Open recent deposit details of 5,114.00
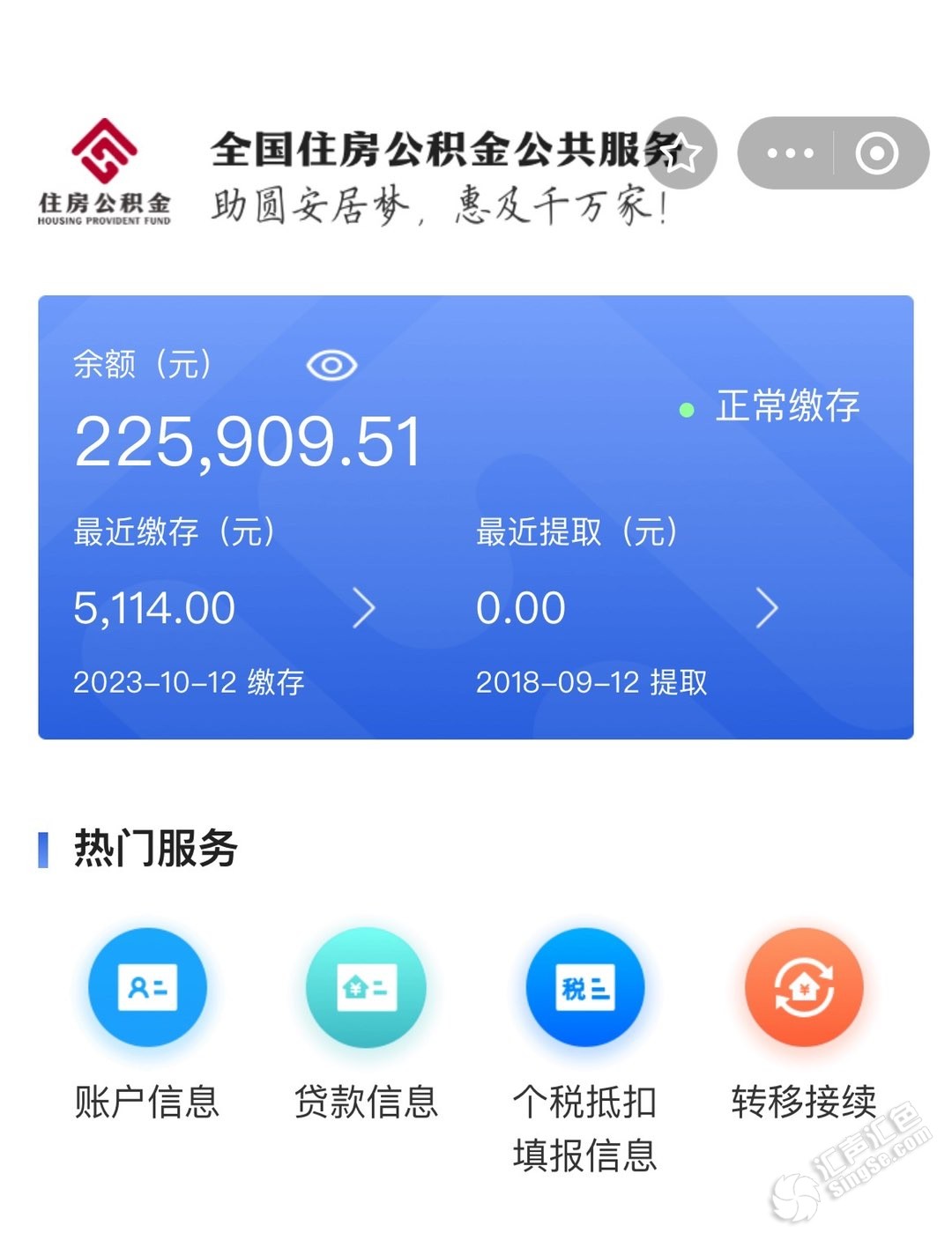The image size is (952, 1248). (x=363, y=608)
